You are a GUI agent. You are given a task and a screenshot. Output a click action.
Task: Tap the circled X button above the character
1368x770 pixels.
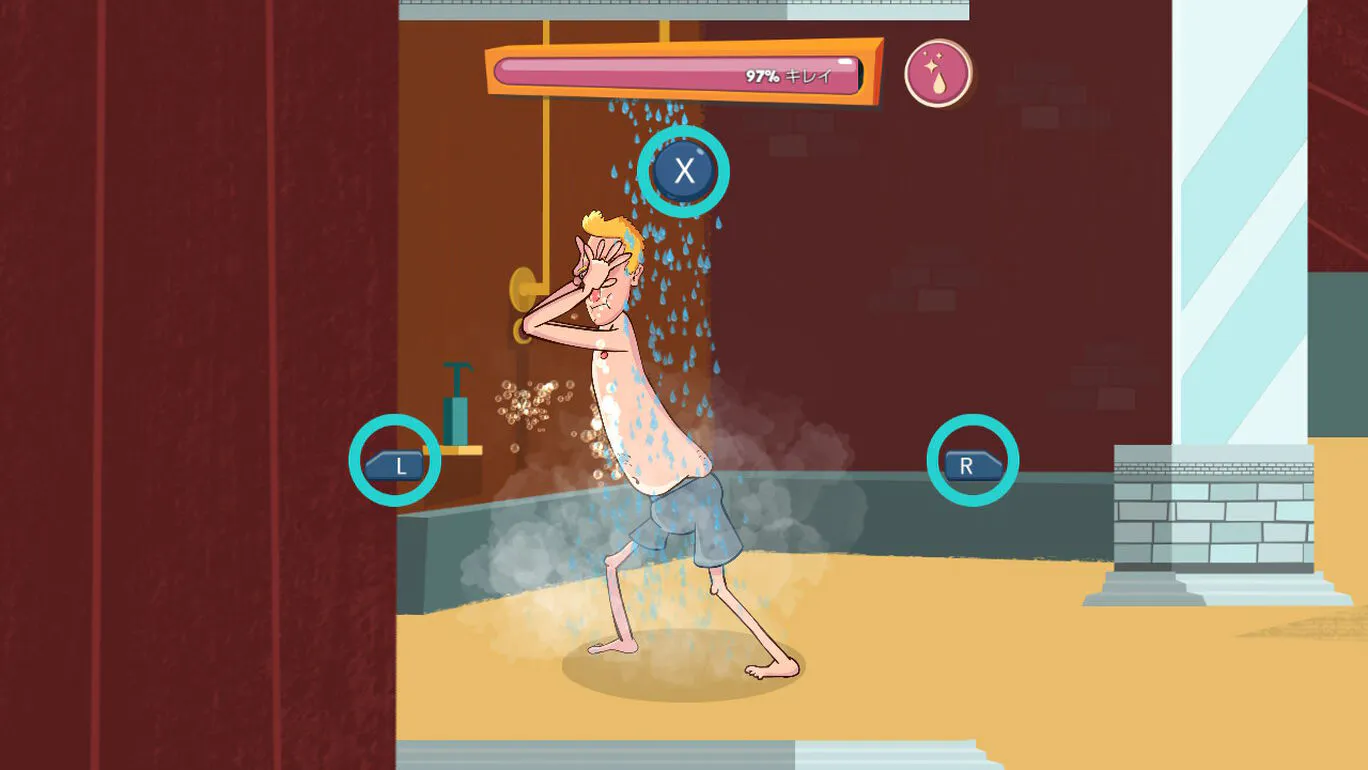pyautogui.click(x=684, y=171)
